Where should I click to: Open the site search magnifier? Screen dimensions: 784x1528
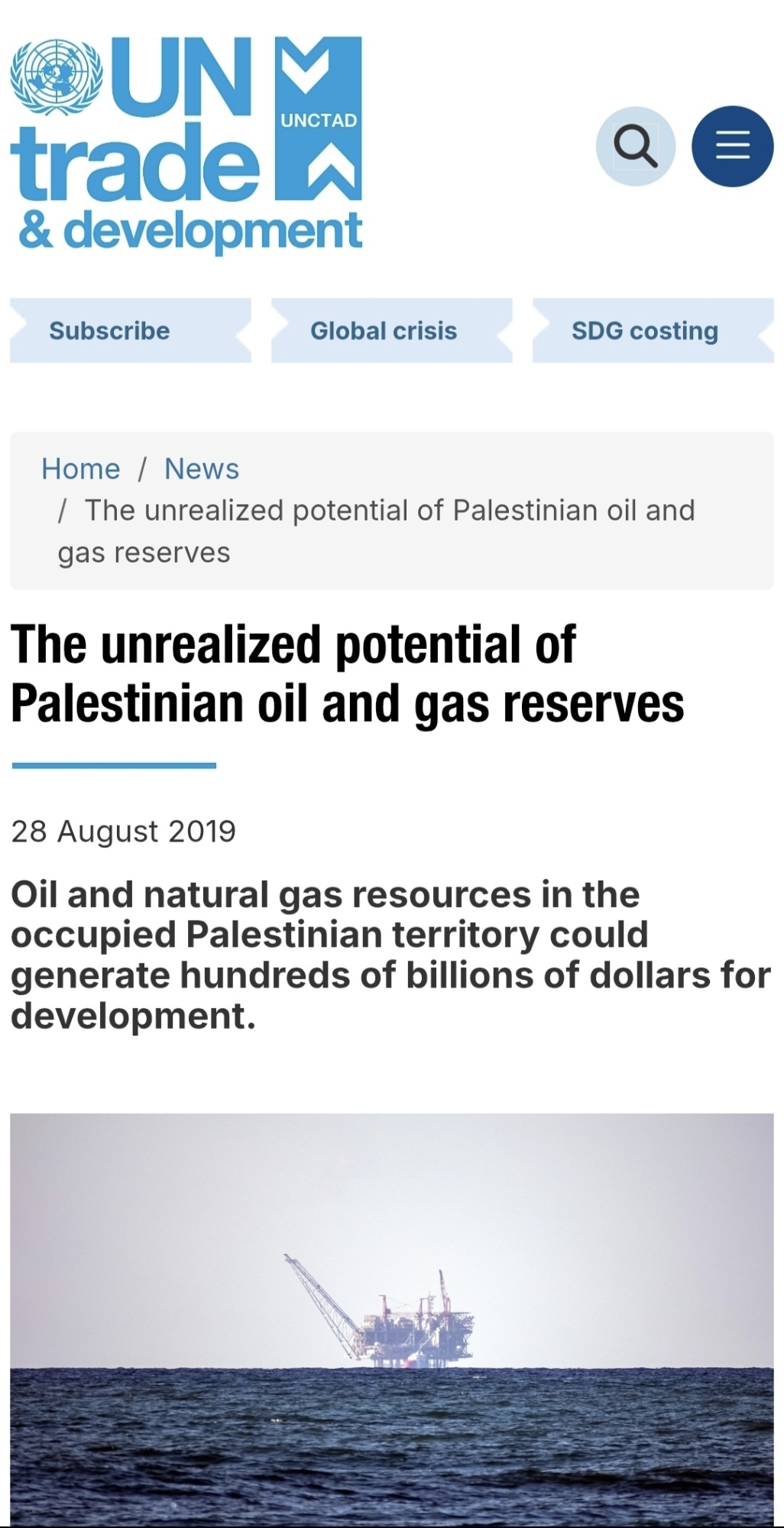click(635, 146)
